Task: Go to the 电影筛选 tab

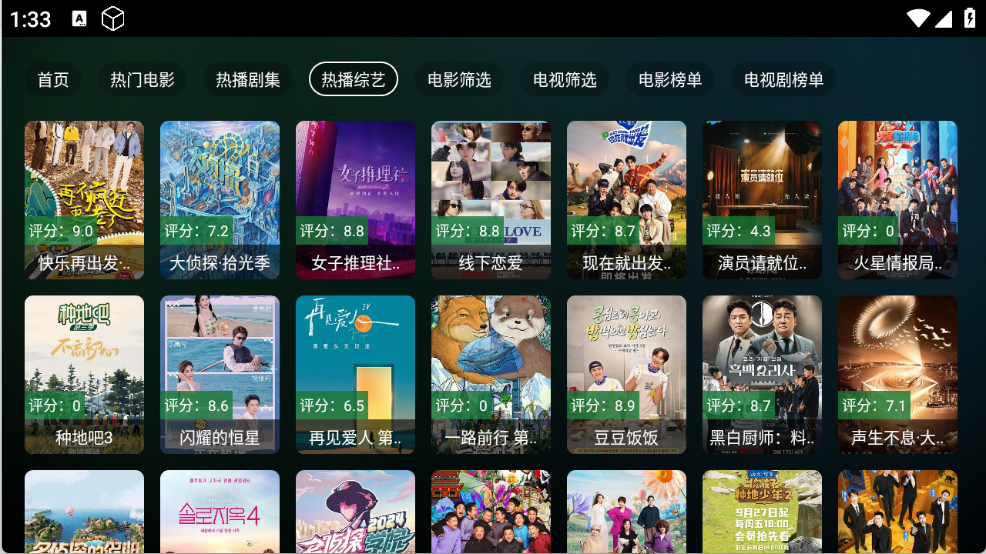Action: (459, 80)
